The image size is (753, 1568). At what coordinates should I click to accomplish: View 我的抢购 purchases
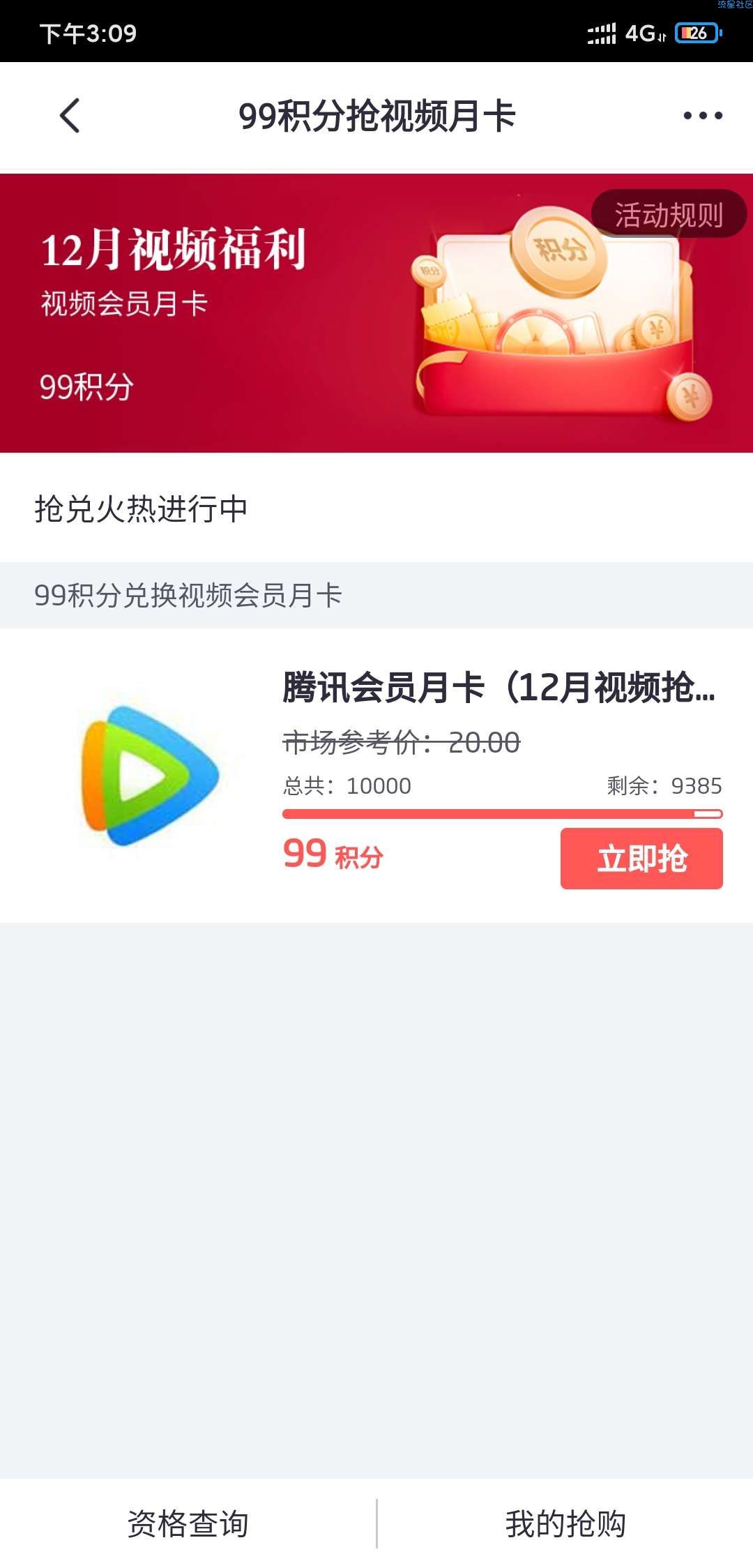(x=565, y=1523)
